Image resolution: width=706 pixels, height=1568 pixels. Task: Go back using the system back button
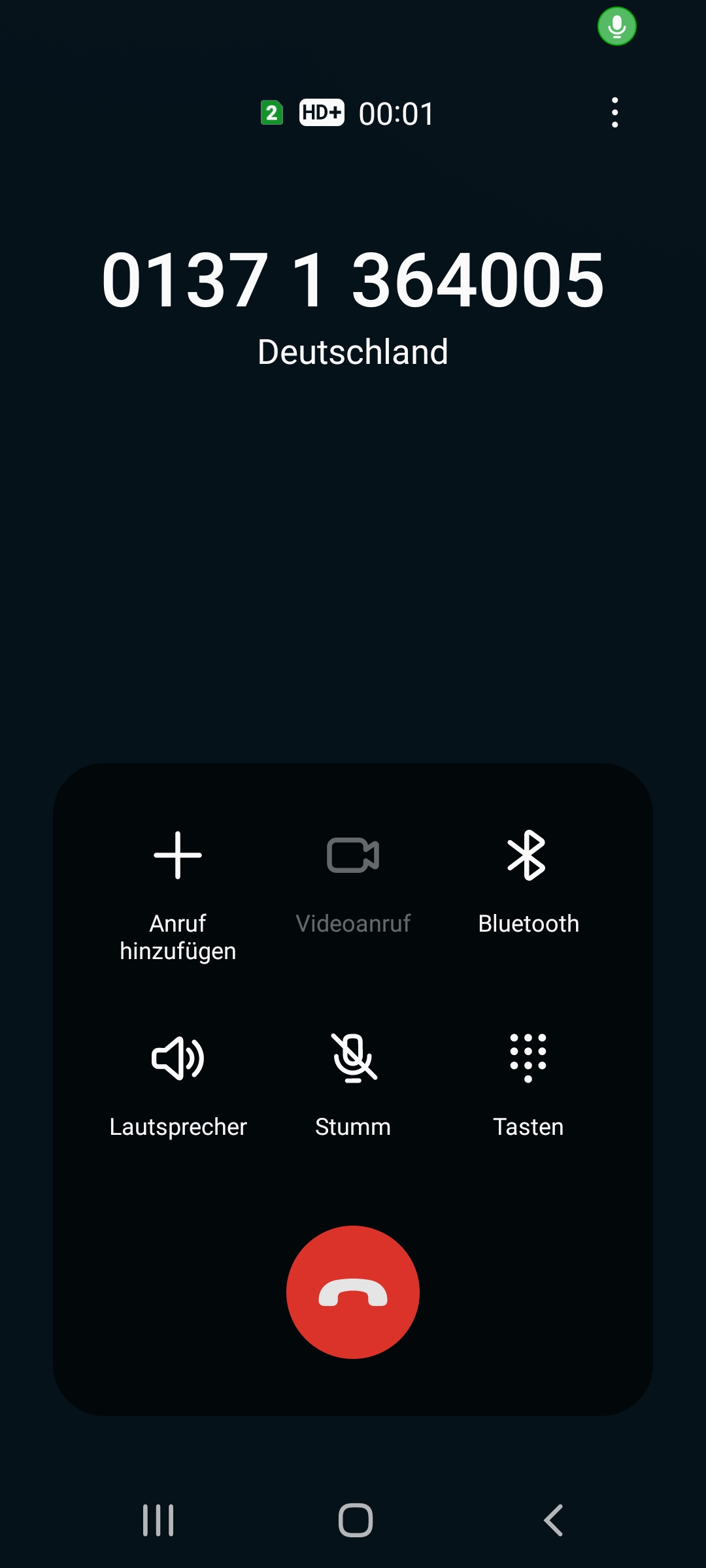(553, 1520)
